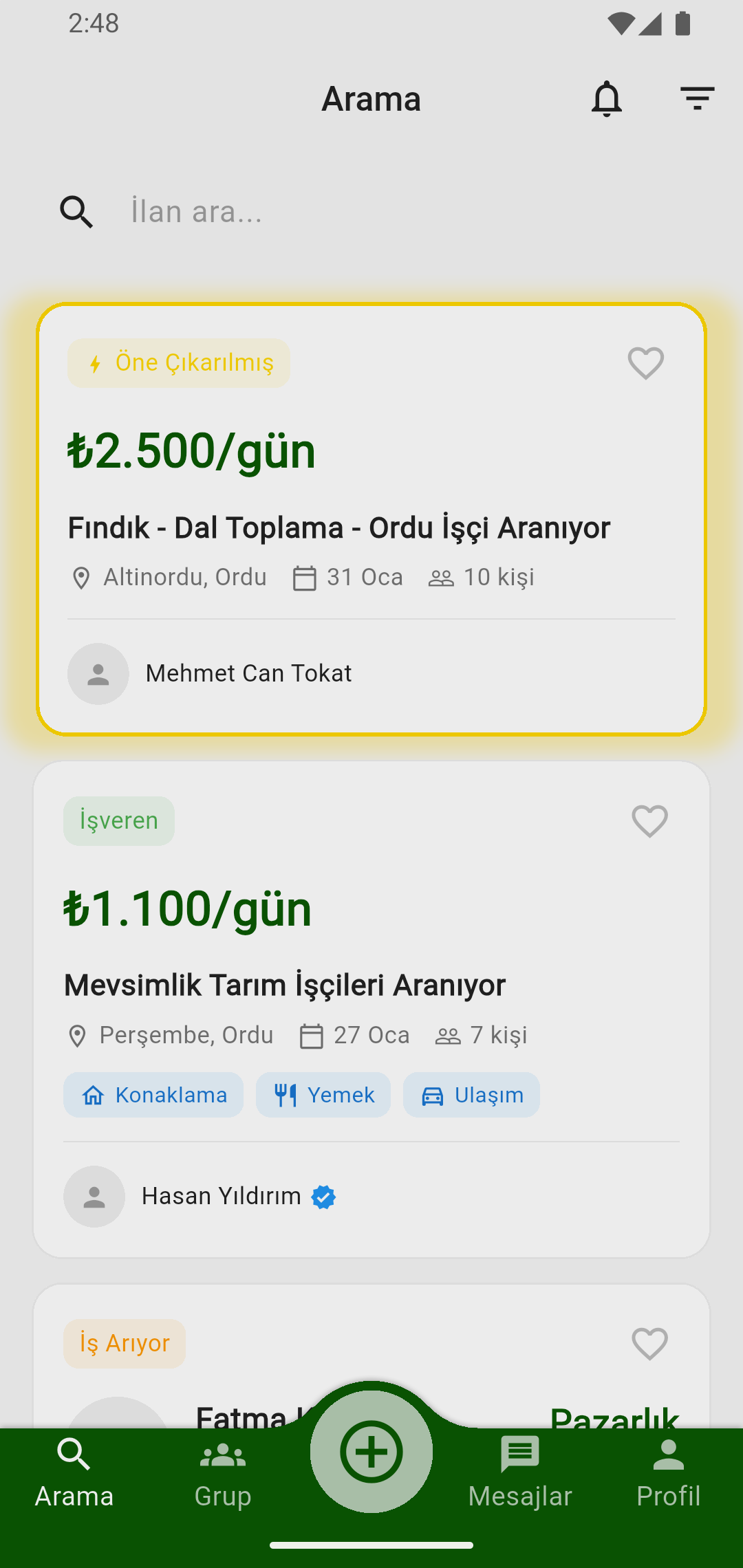The image size is (743, 1568).
Task: Select the magnifying glass search icon
Action: pyautogui.click(x=77, y=210)
